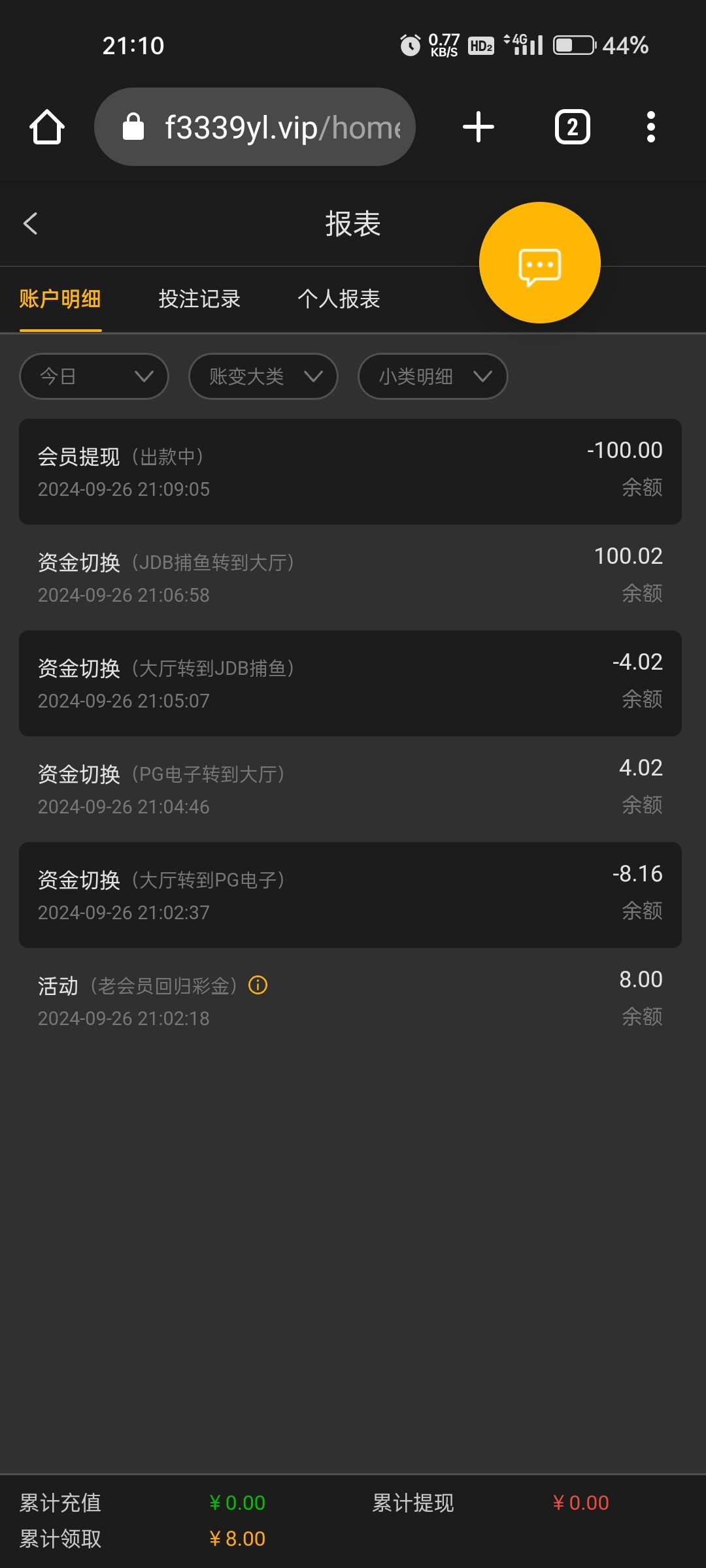The image size is (706, 1568).
Task: Open the browser tab switcher
Action: [x=573, y=127]
